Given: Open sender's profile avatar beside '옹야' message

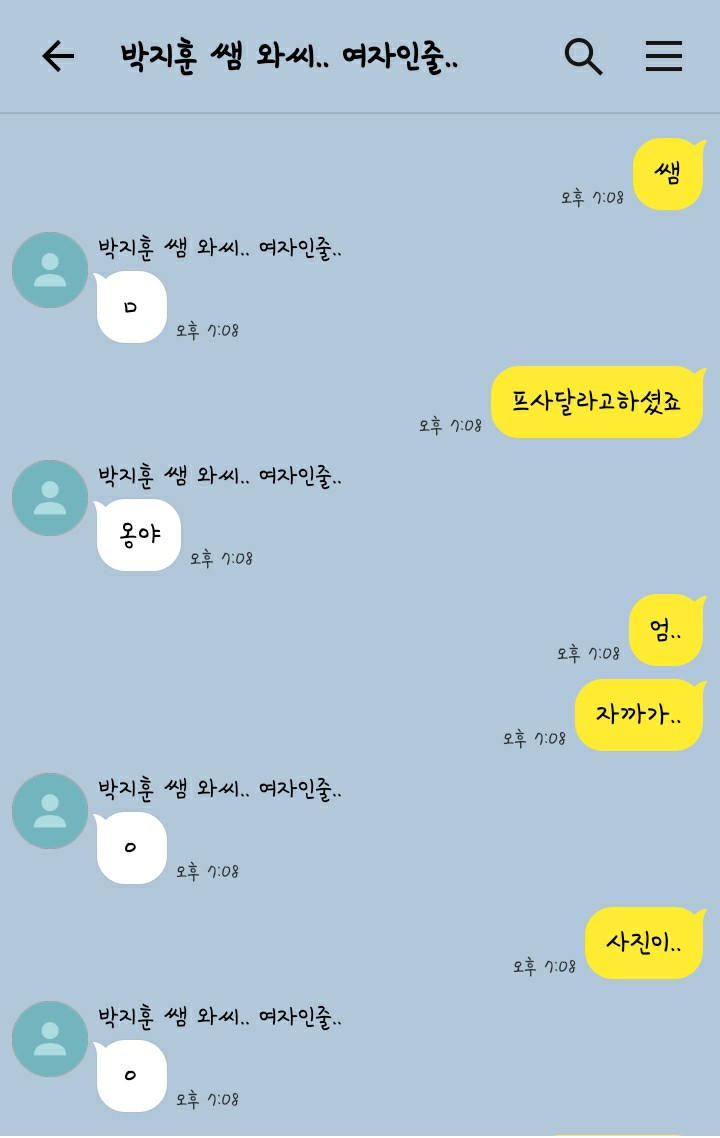Looking at the screenshot, I should (50, 498).
